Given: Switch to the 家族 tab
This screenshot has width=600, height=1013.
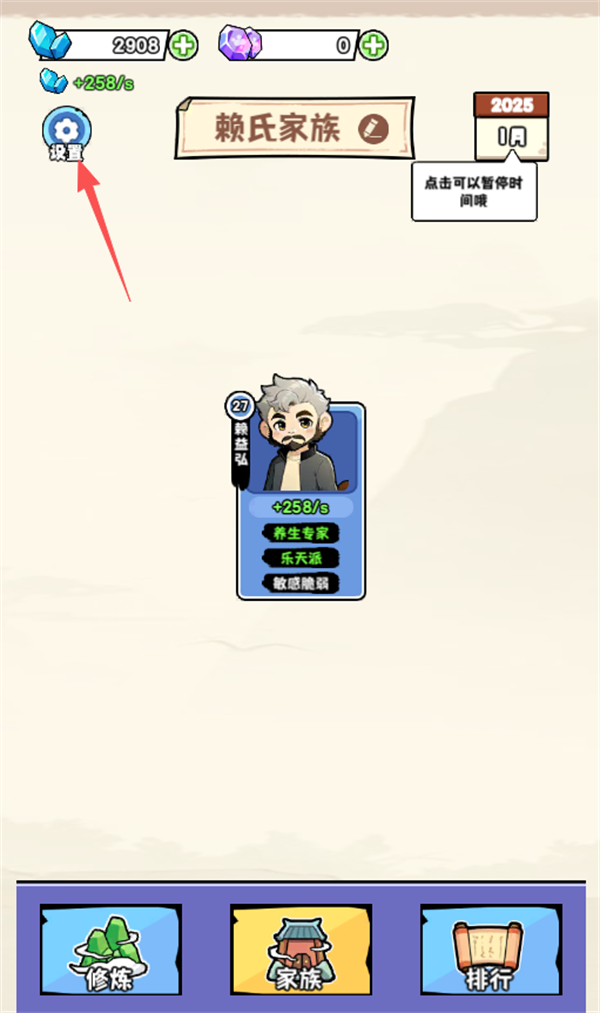Looking at the screenshot, I should click(x=300, y=949).
